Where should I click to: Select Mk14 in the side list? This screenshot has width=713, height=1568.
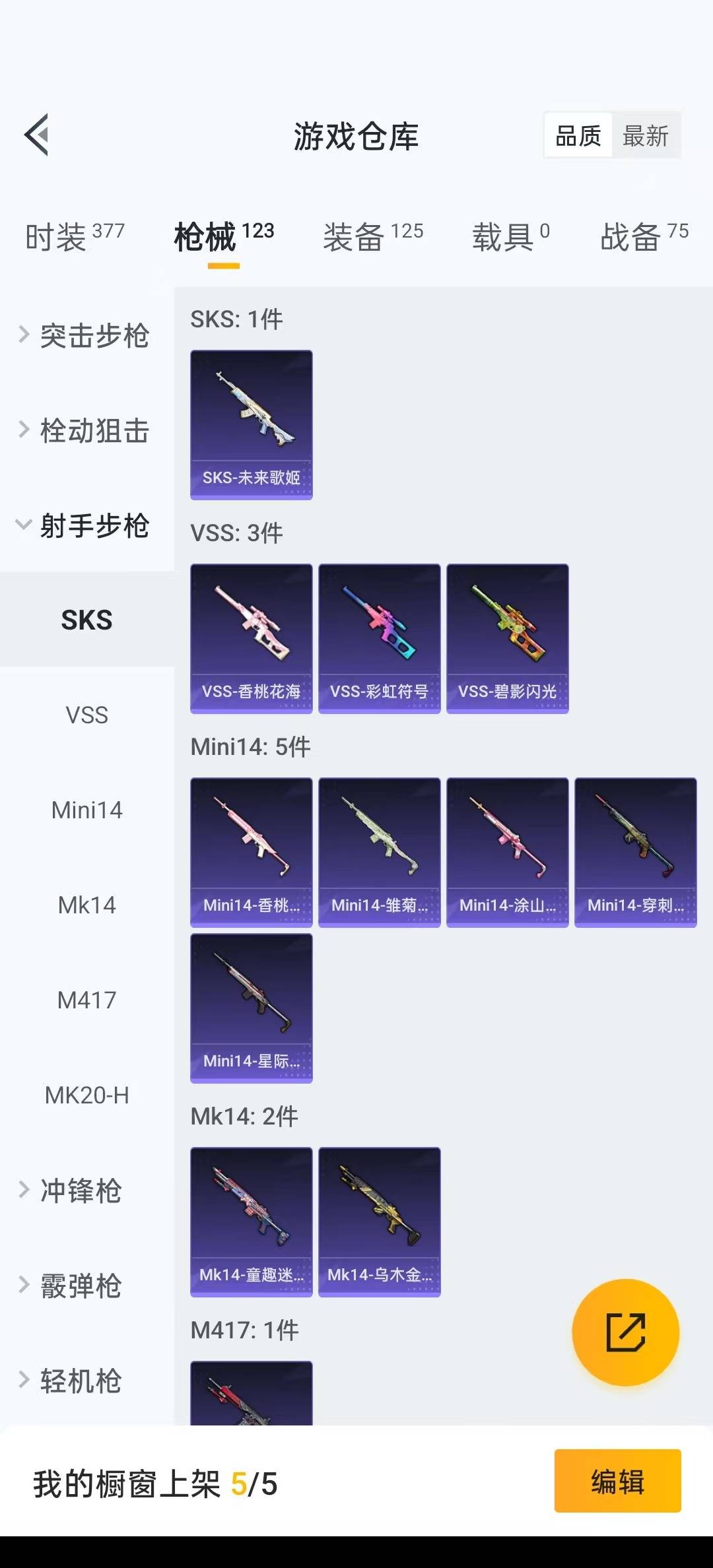tap(86, 905)
